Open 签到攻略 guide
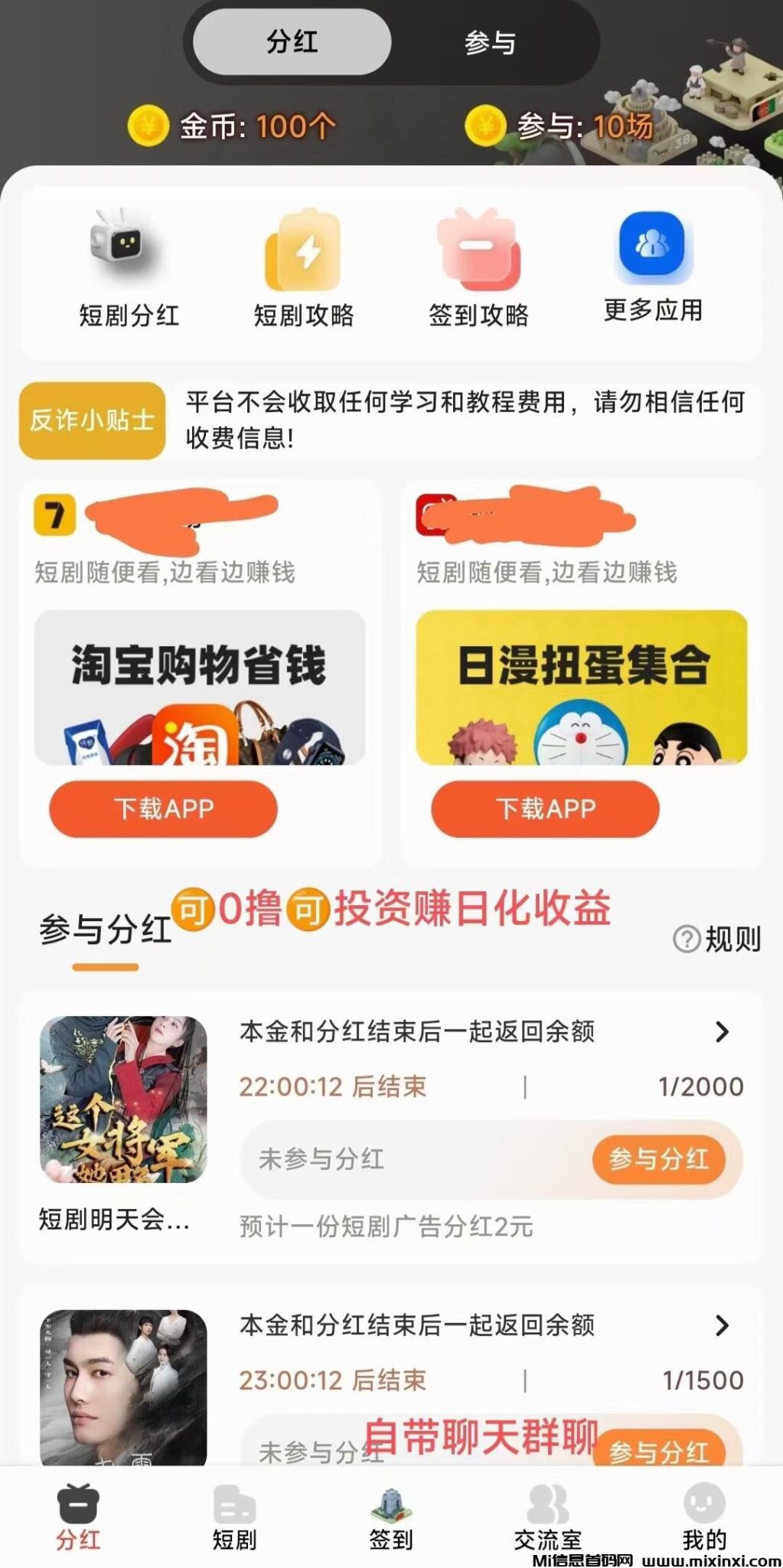The width and height of the screenshot is (783, 1568). [478, 268]
